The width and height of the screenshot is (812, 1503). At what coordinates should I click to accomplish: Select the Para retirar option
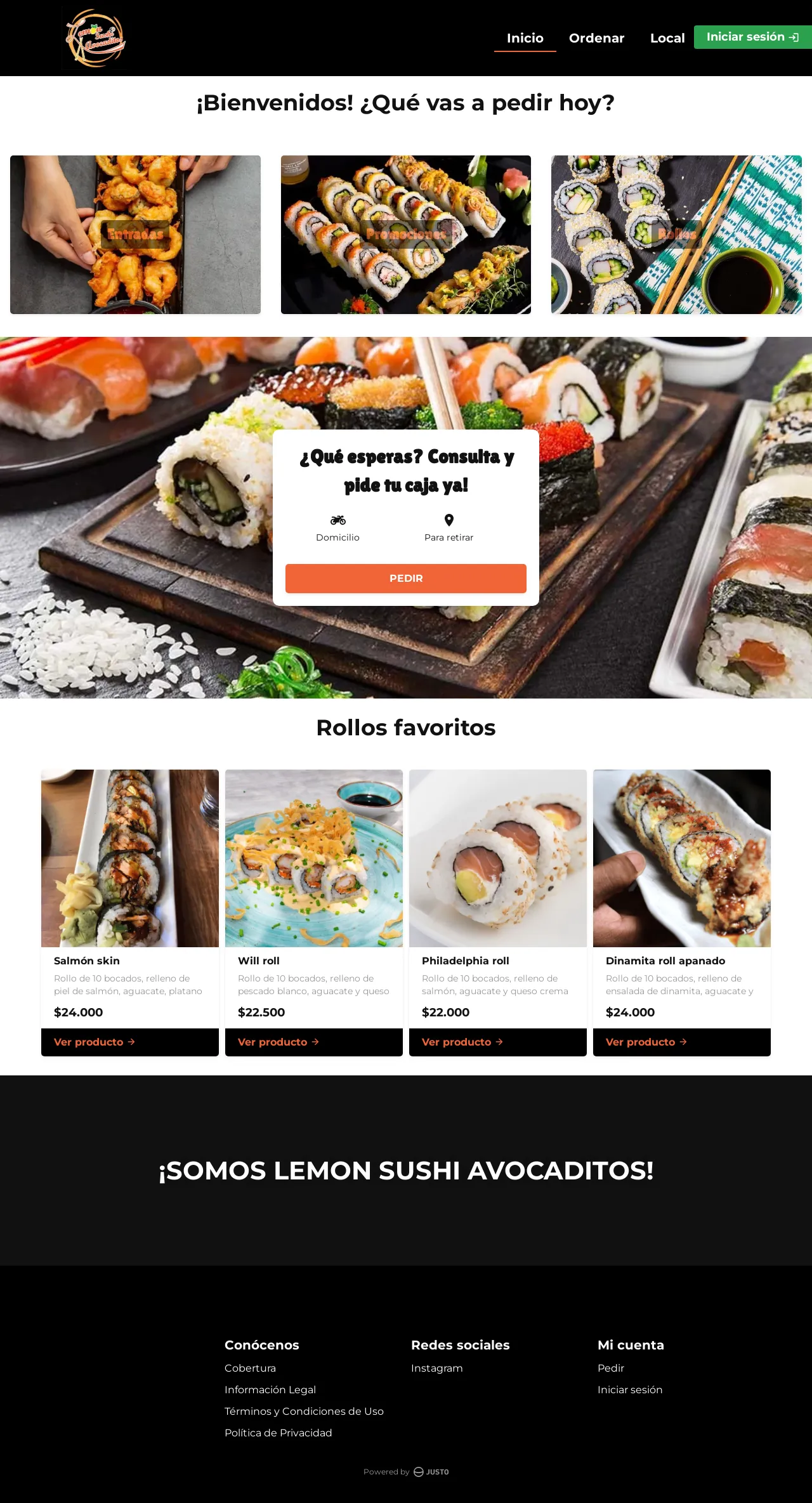(x=449, y=528)
